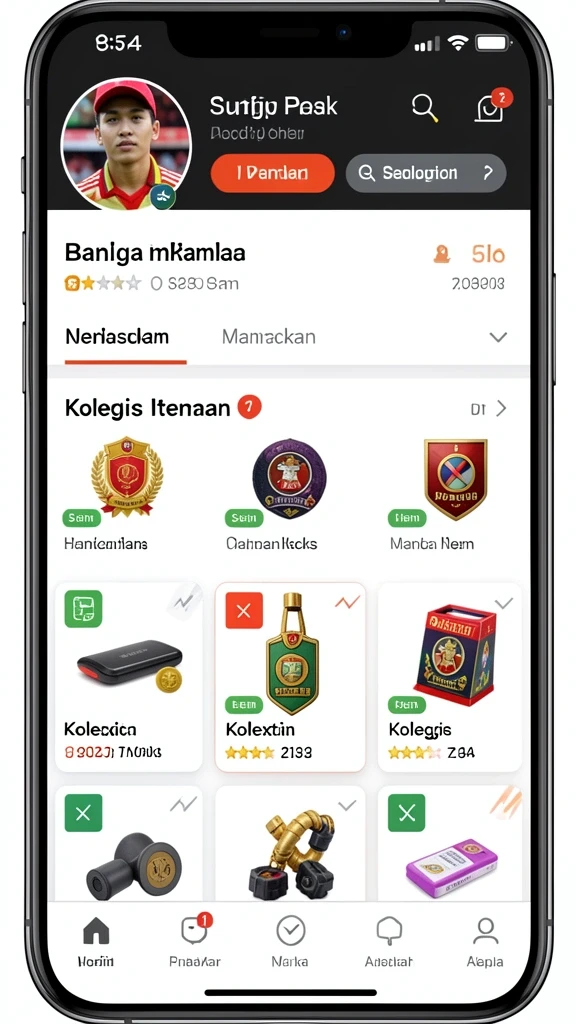576x1024 pixels.
Task: Go to the Home tab in bottom bar
Action: tap(97, 941)
